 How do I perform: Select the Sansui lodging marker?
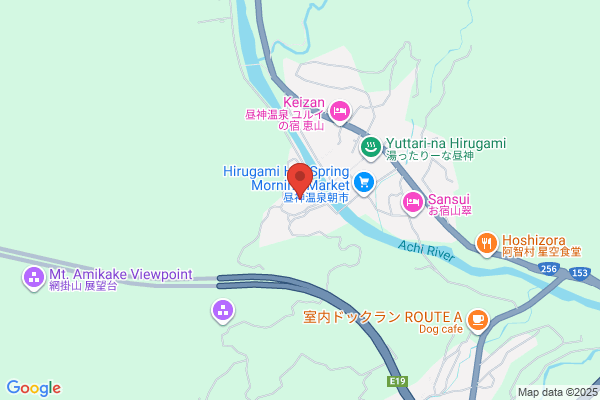[412, 203]
